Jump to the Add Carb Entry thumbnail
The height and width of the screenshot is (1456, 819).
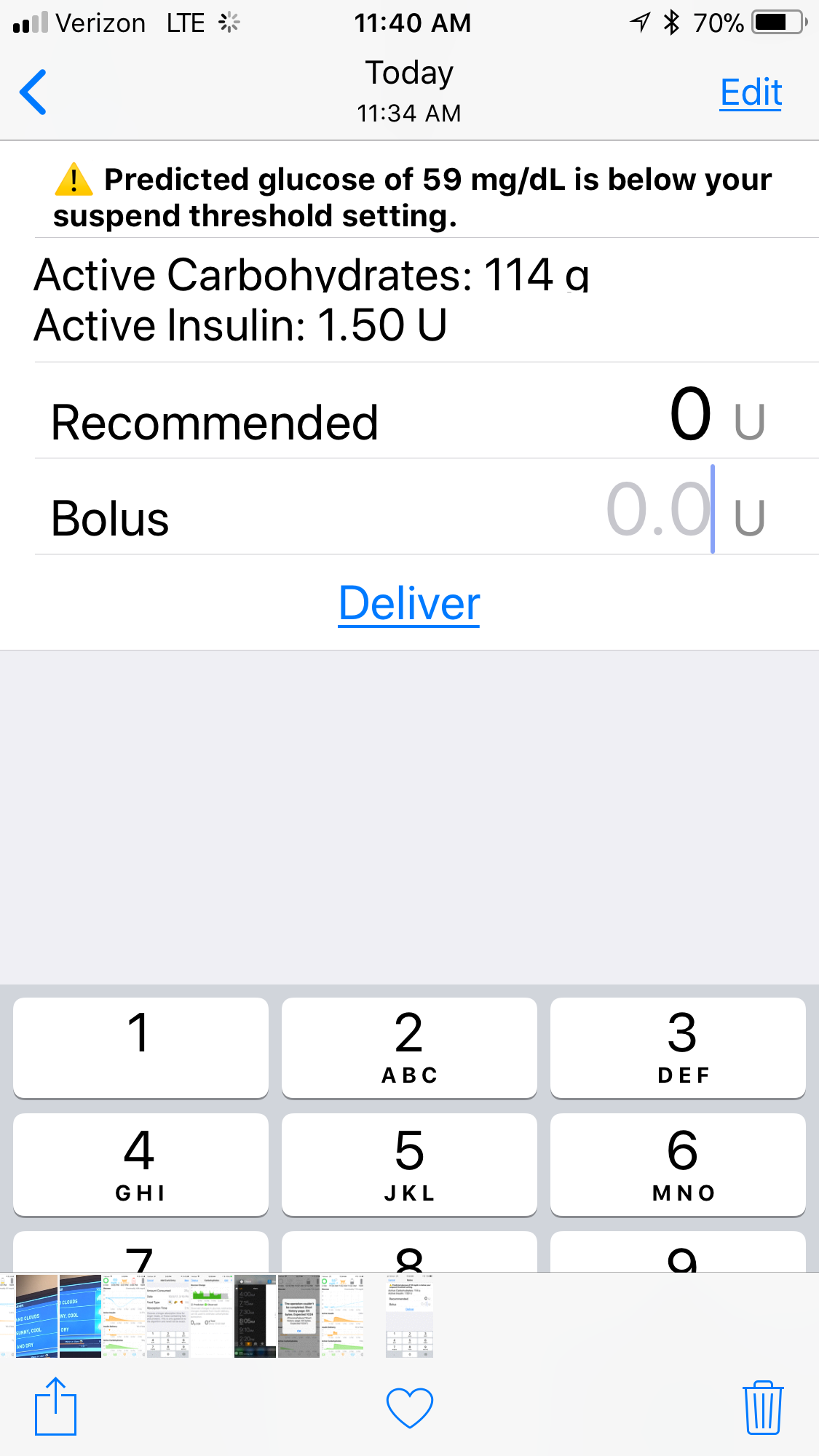click(167, 1316)
